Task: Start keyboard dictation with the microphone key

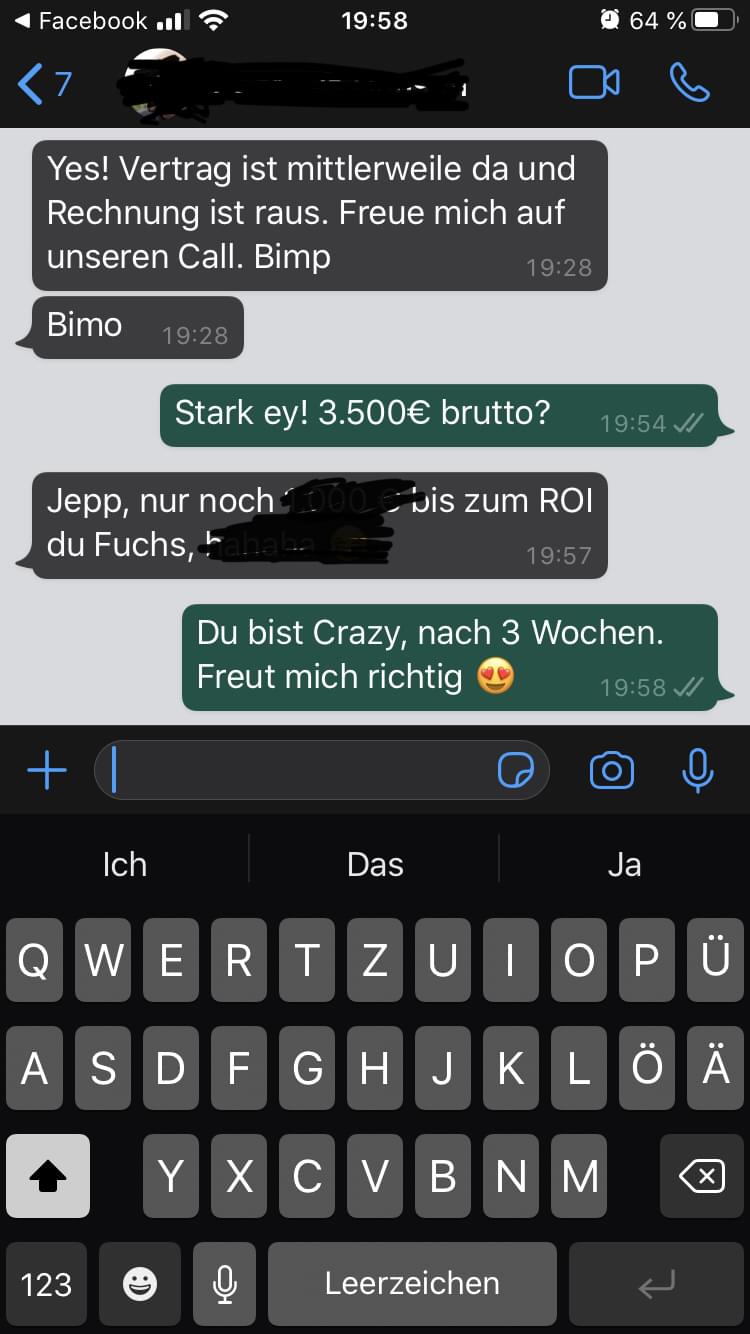Action: 225,1284
